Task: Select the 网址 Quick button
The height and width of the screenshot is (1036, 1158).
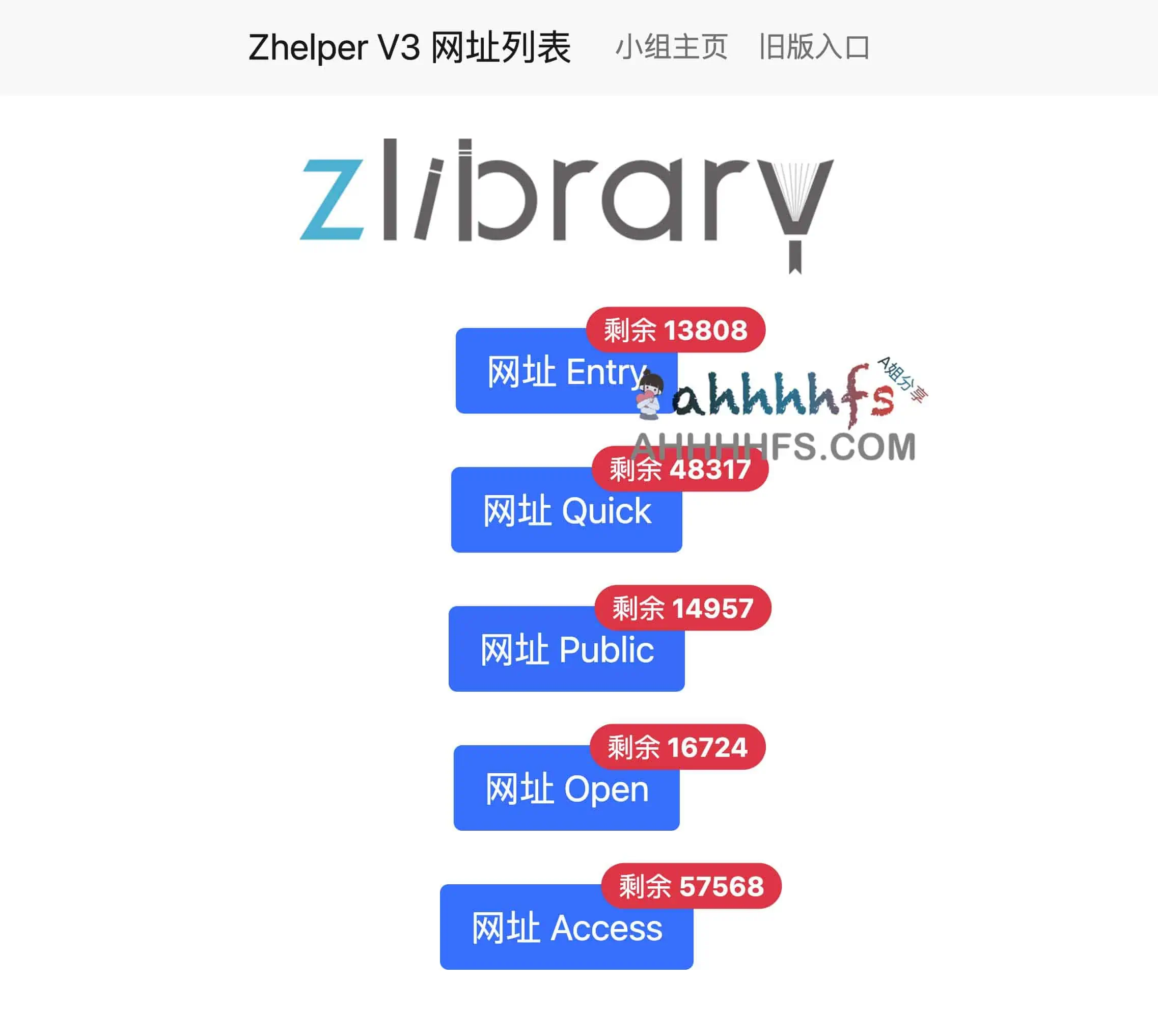Action: click(x=566, y=510)
